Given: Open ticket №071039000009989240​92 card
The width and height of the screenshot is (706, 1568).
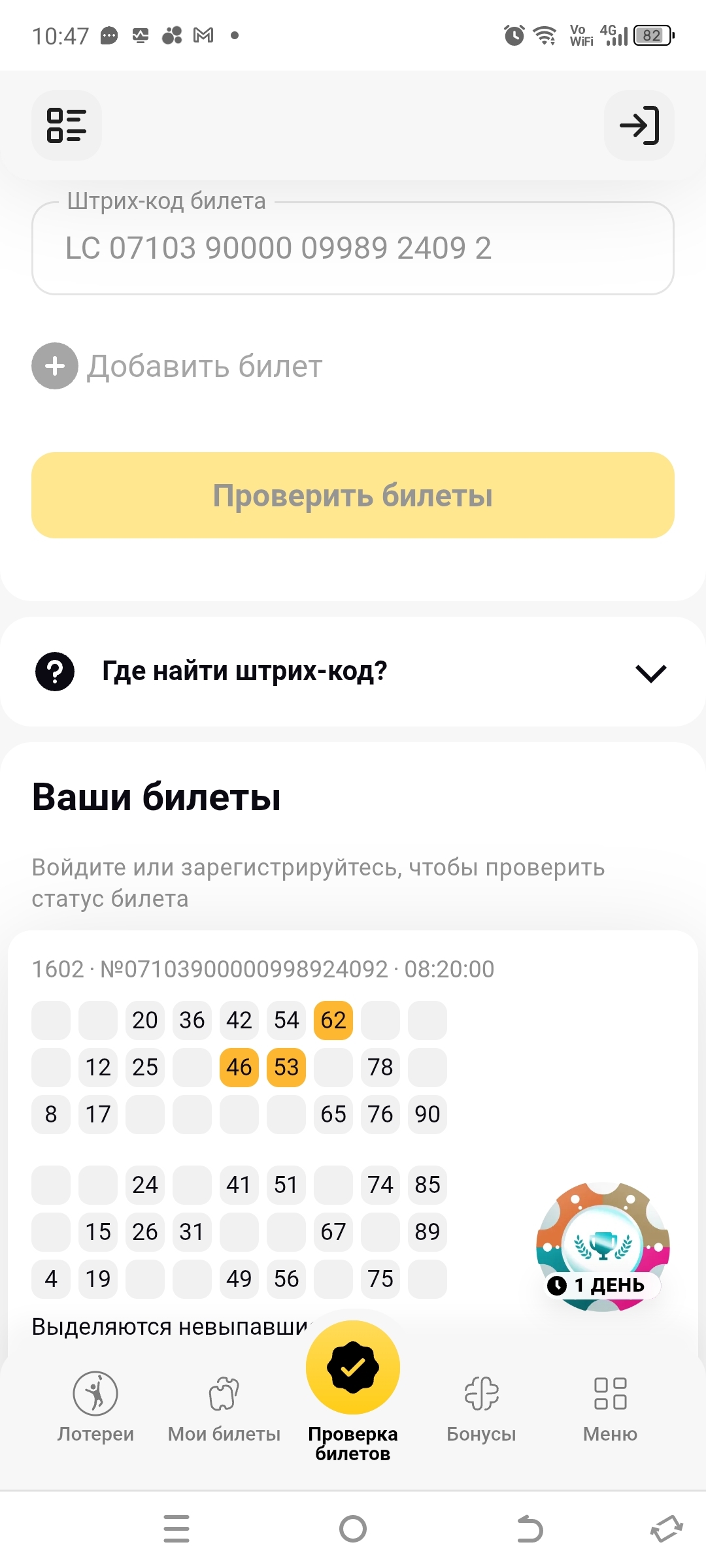Looking at the screenshot, I should tap(263, 969).
